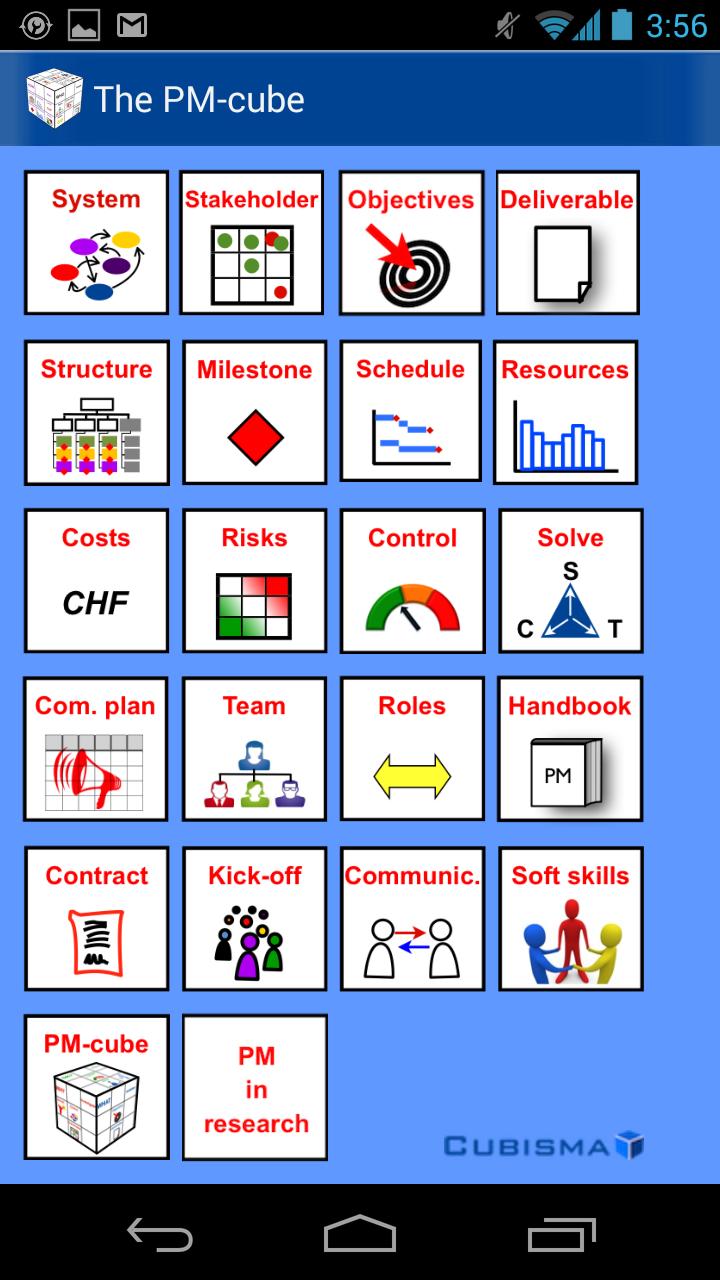Open the Com. plan tile

[96, 749]
